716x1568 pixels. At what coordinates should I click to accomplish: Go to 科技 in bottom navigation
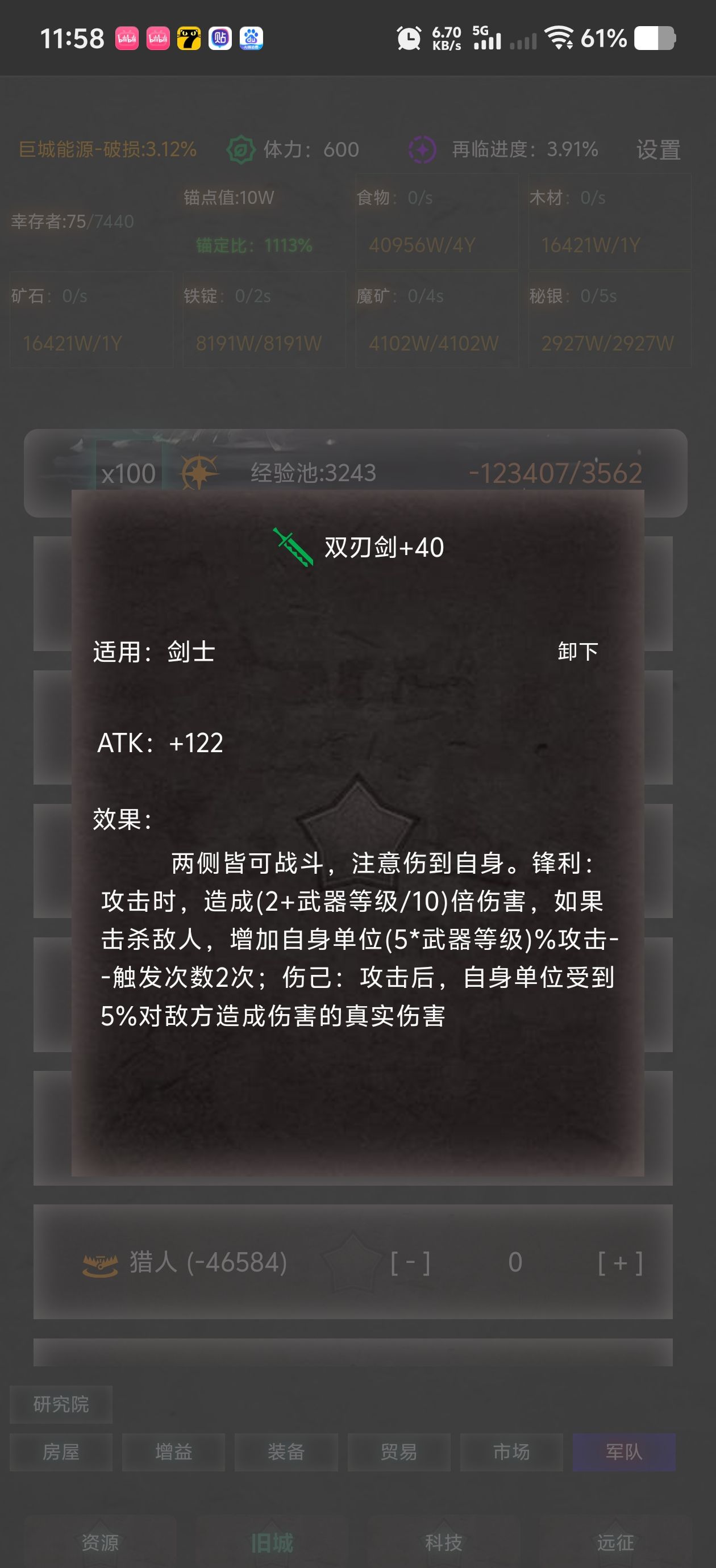pyautogui.click(x=444, y=1542)
